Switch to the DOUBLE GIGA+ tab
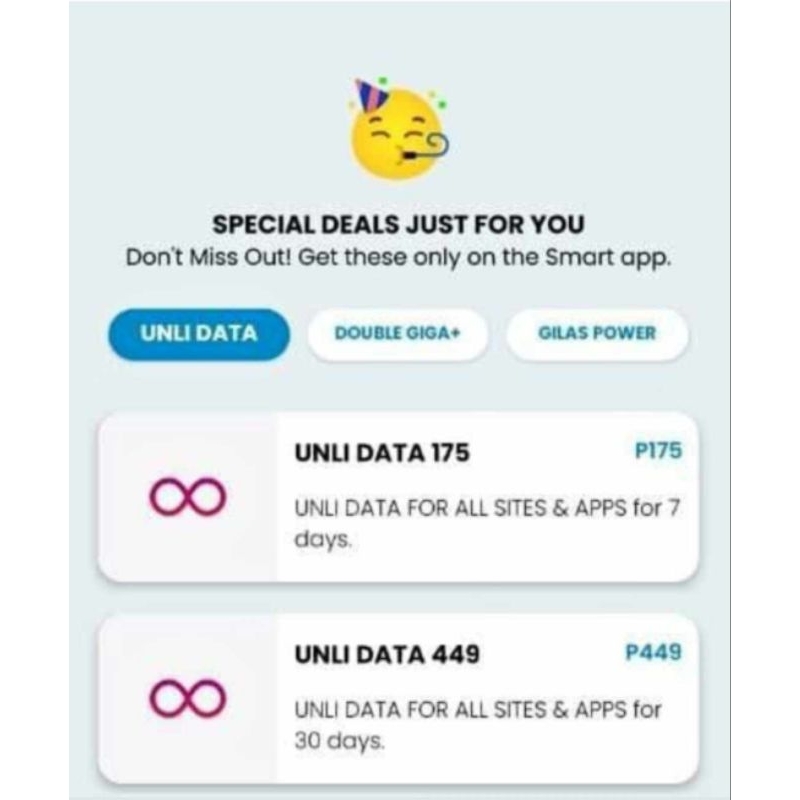This screenshot has width=800, height=800. click(397, 334)
